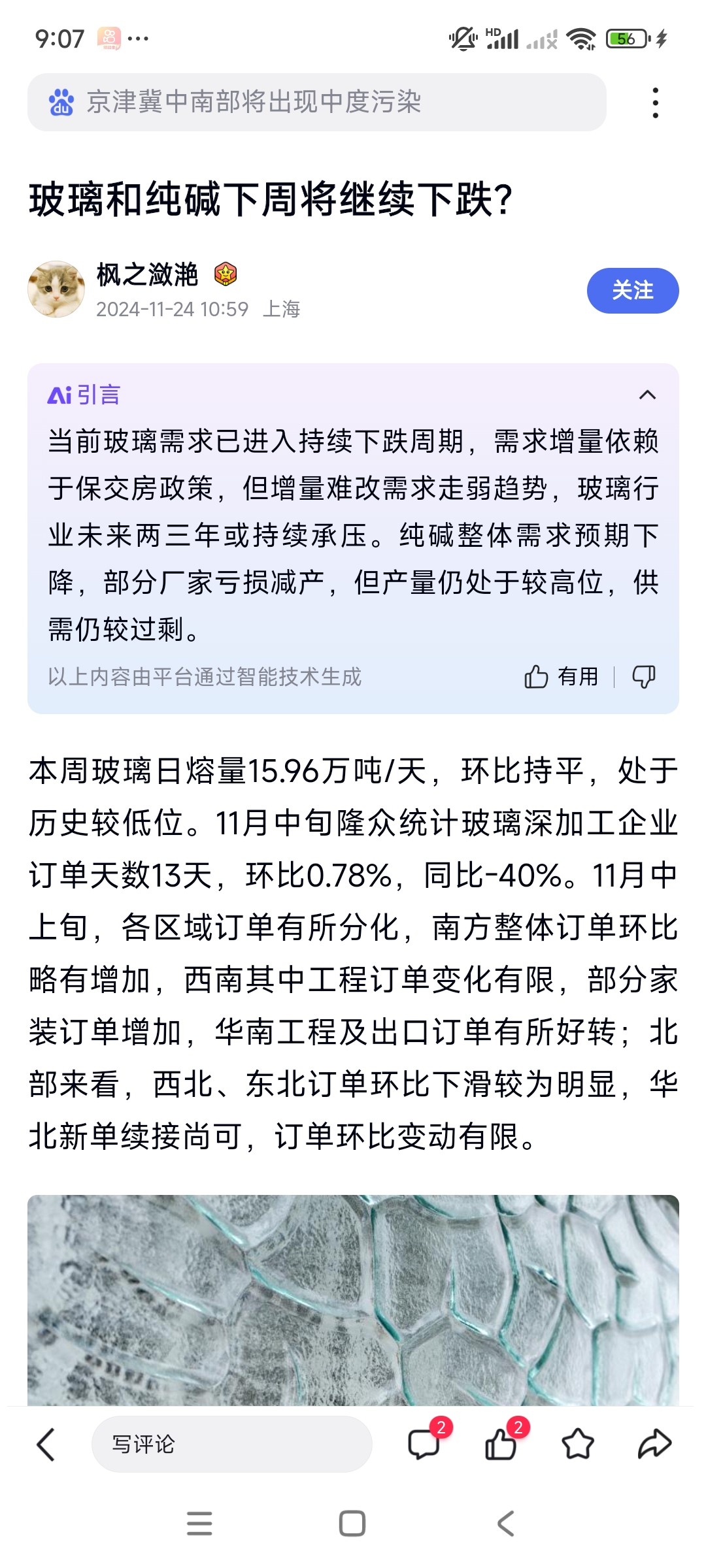View the comments via speech bubble icon

[425, 1443]
